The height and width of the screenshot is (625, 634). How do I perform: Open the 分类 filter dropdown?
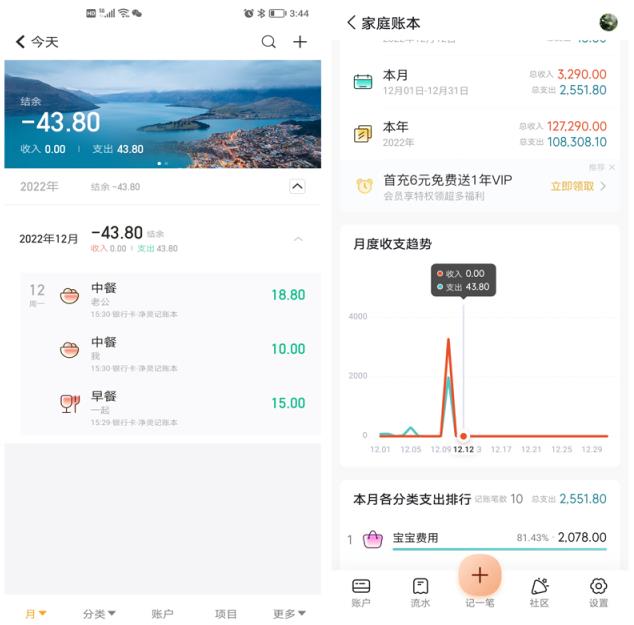(99, 613)
